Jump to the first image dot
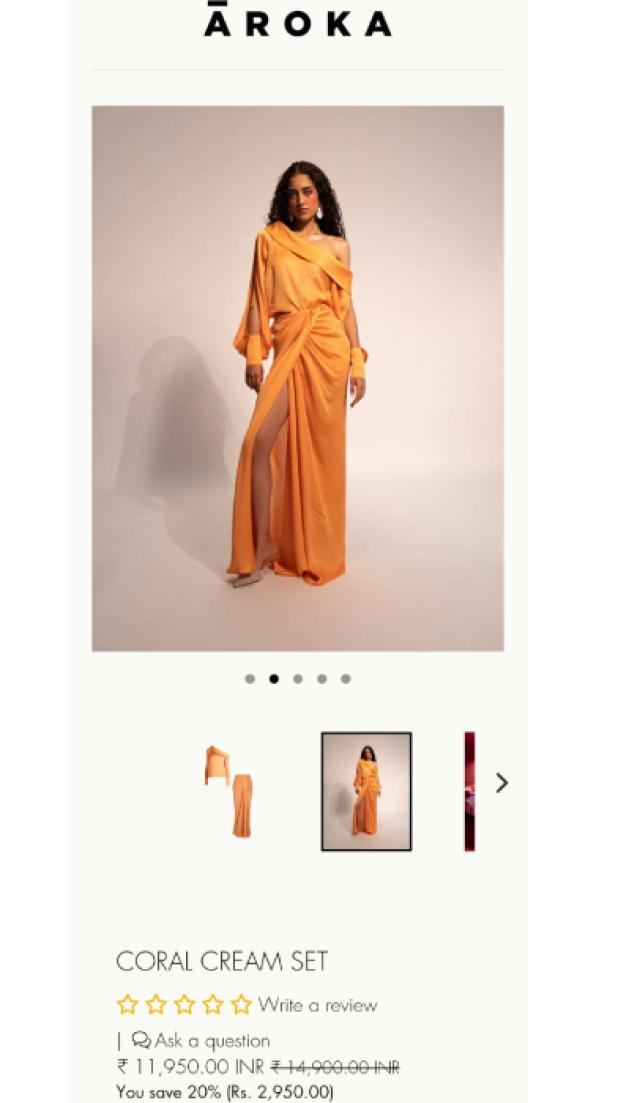This screenshot has width=640, height=1103. pyautogui.click(x=250, y=679)
